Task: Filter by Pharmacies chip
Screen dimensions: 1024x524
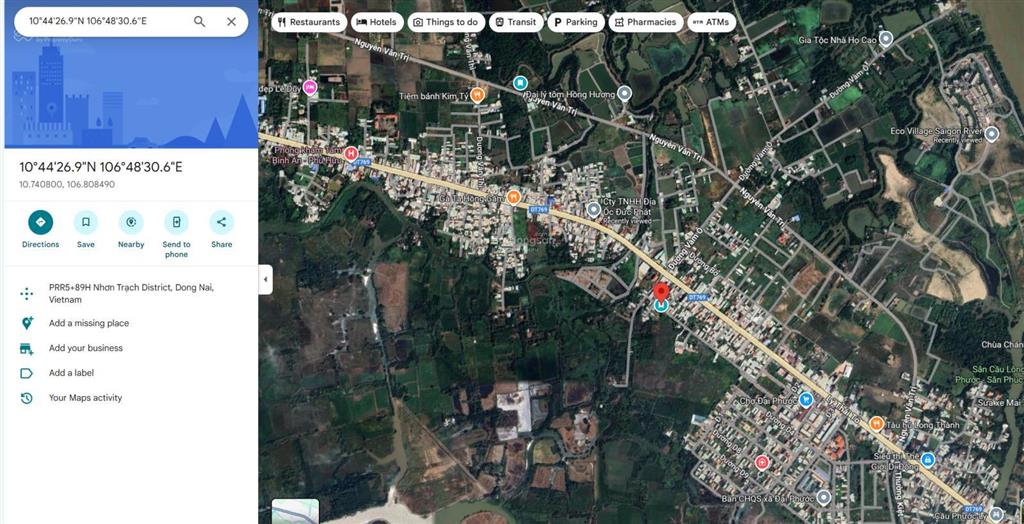Action: coord(644,22)
